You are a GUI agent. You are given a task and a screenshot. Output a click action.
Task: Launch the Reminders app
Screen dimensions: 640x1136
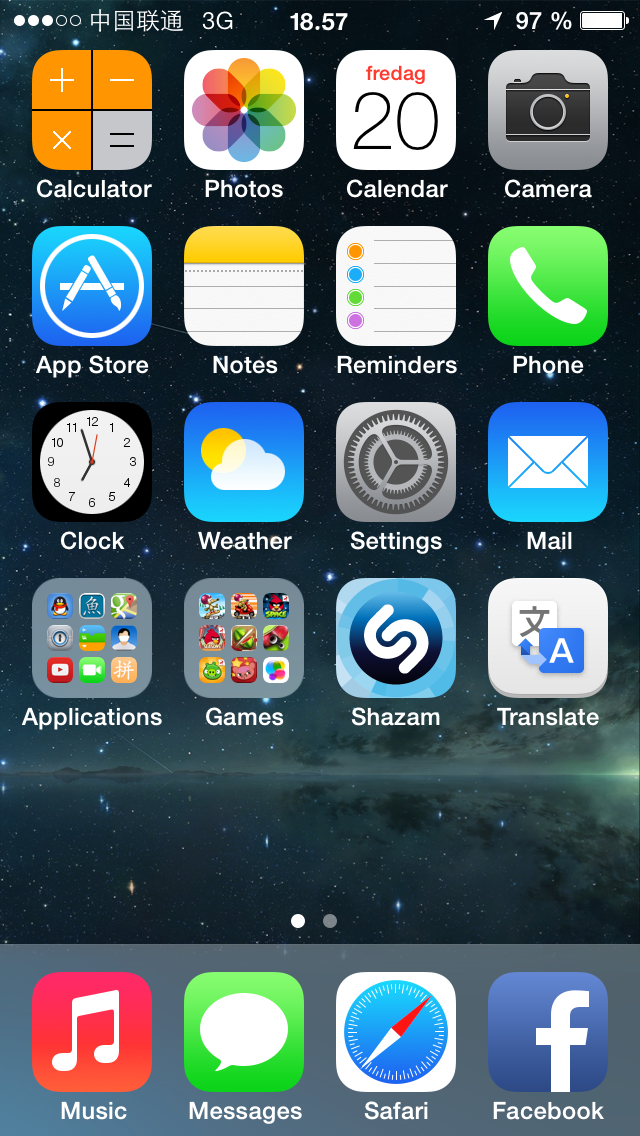396,286
